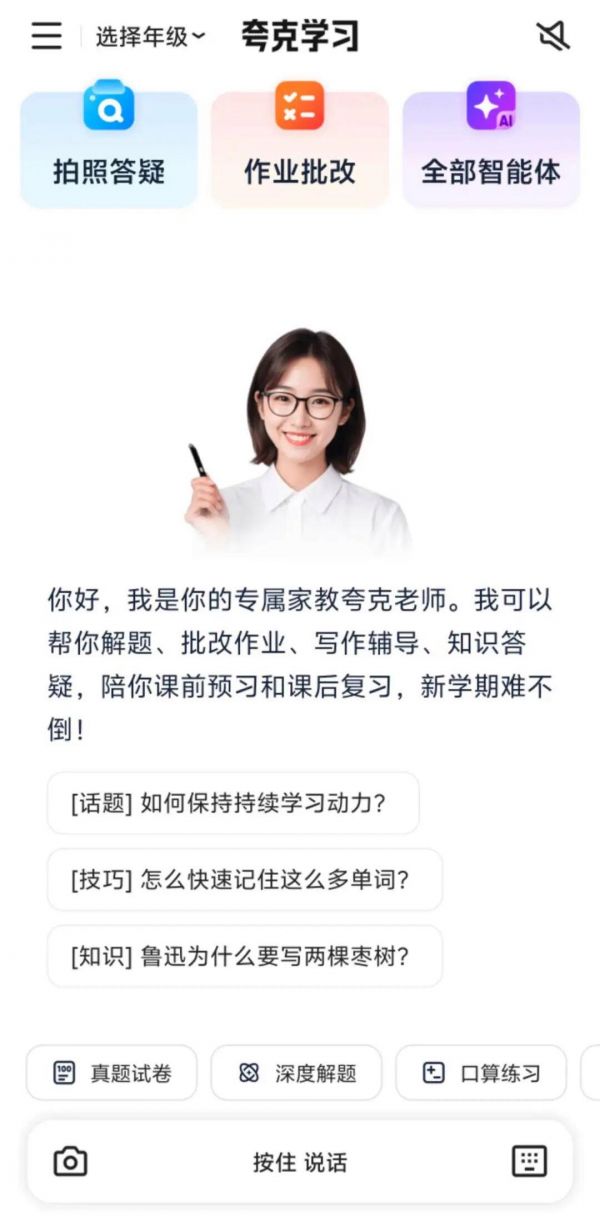Image resolution: width=600 pixels, height=1222 pixels.
Task: Open the 真题试卷 chip
Action: (112, 1073)
